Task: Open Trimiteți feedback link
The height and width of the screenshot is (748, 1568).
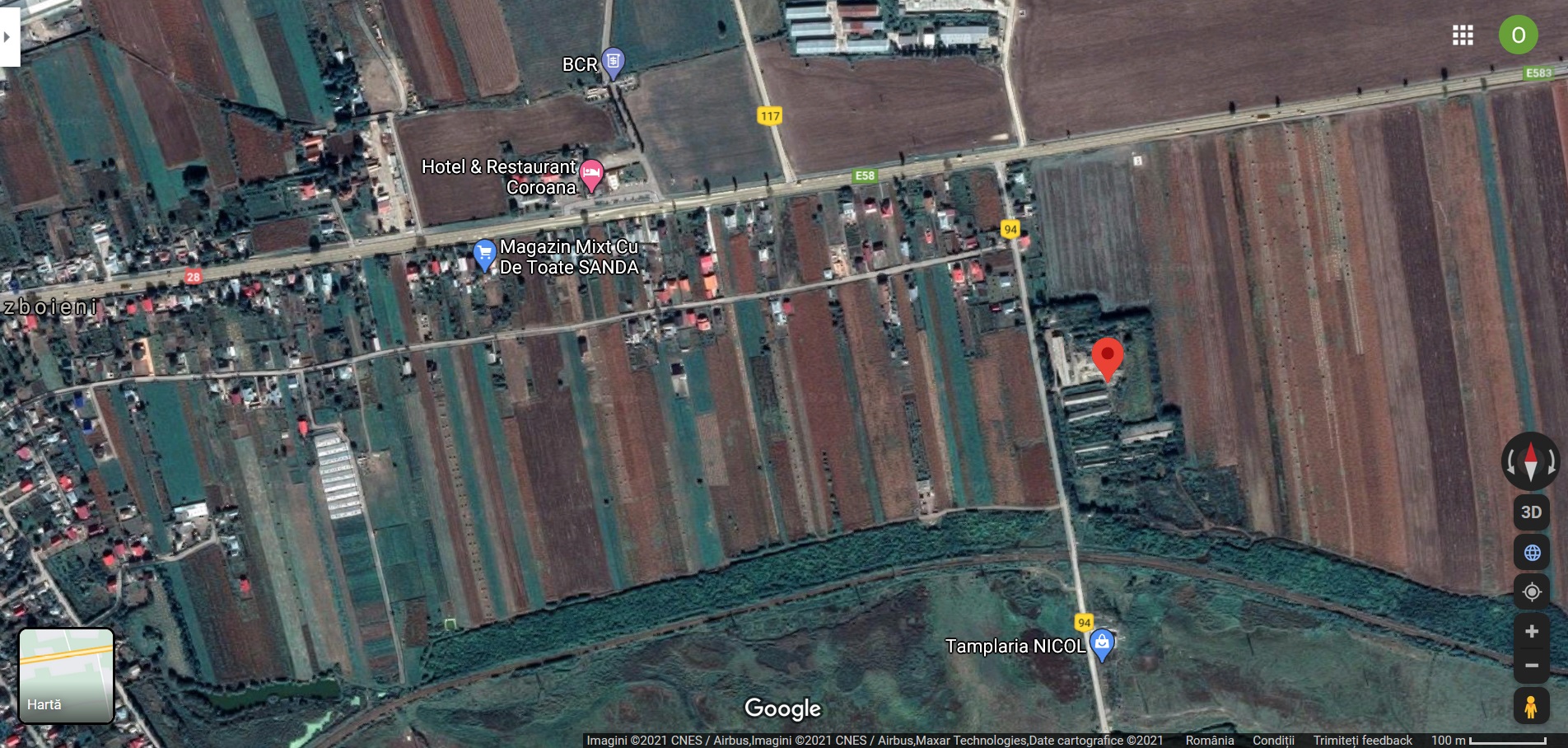Action: pos(1362,741)
